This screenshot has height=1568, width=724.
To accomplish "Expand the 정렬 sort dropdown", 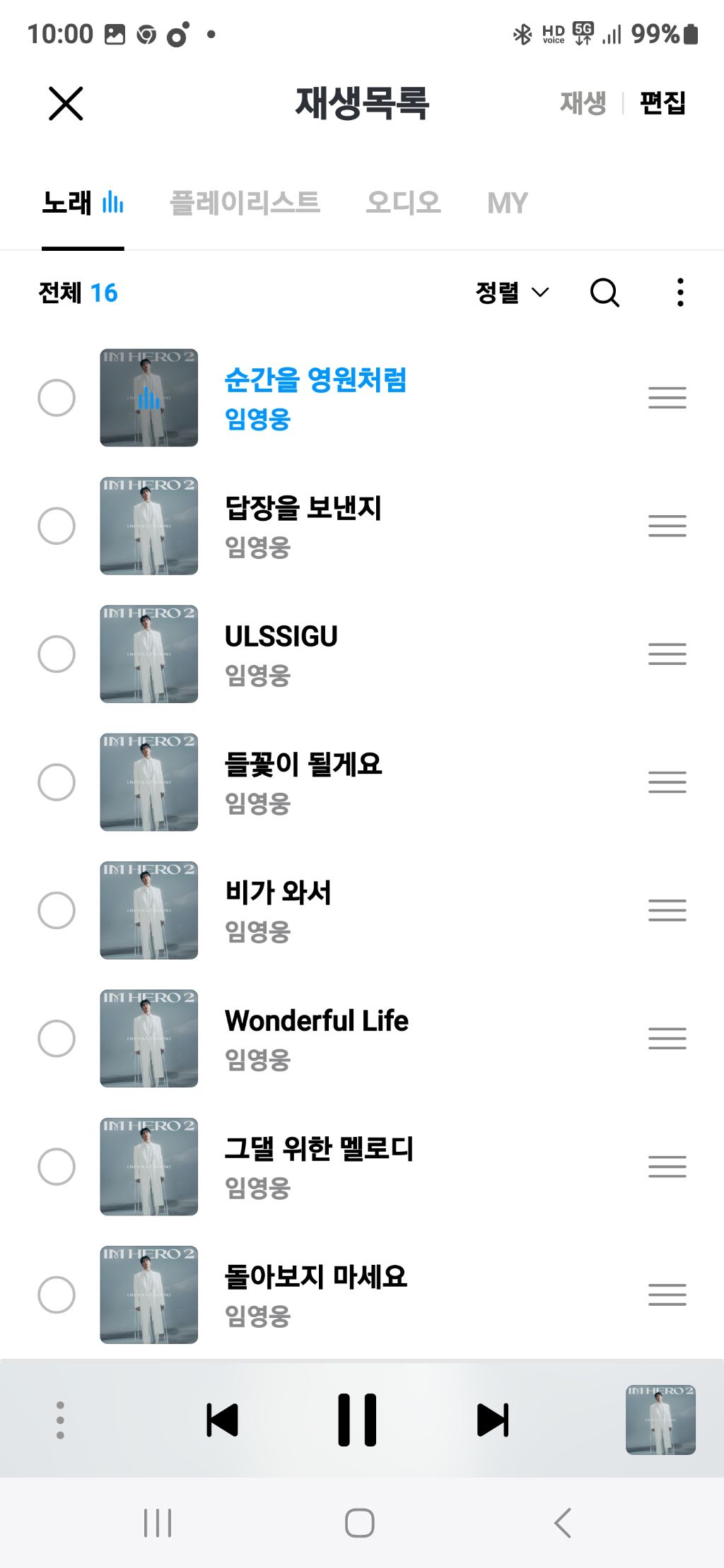I will (512, 293).
